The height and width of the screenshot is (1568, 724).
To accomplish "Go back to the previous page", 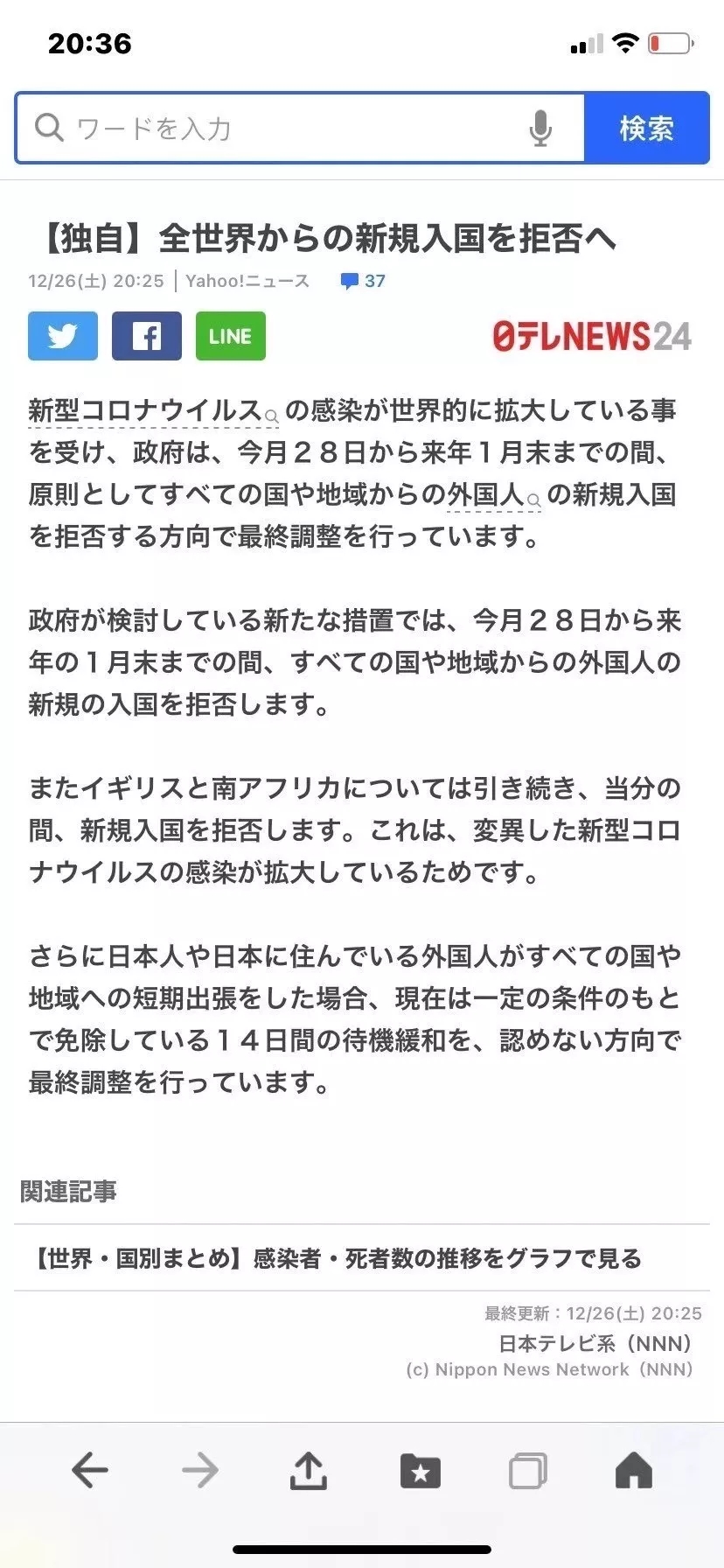I will [x=89, y=1470].
